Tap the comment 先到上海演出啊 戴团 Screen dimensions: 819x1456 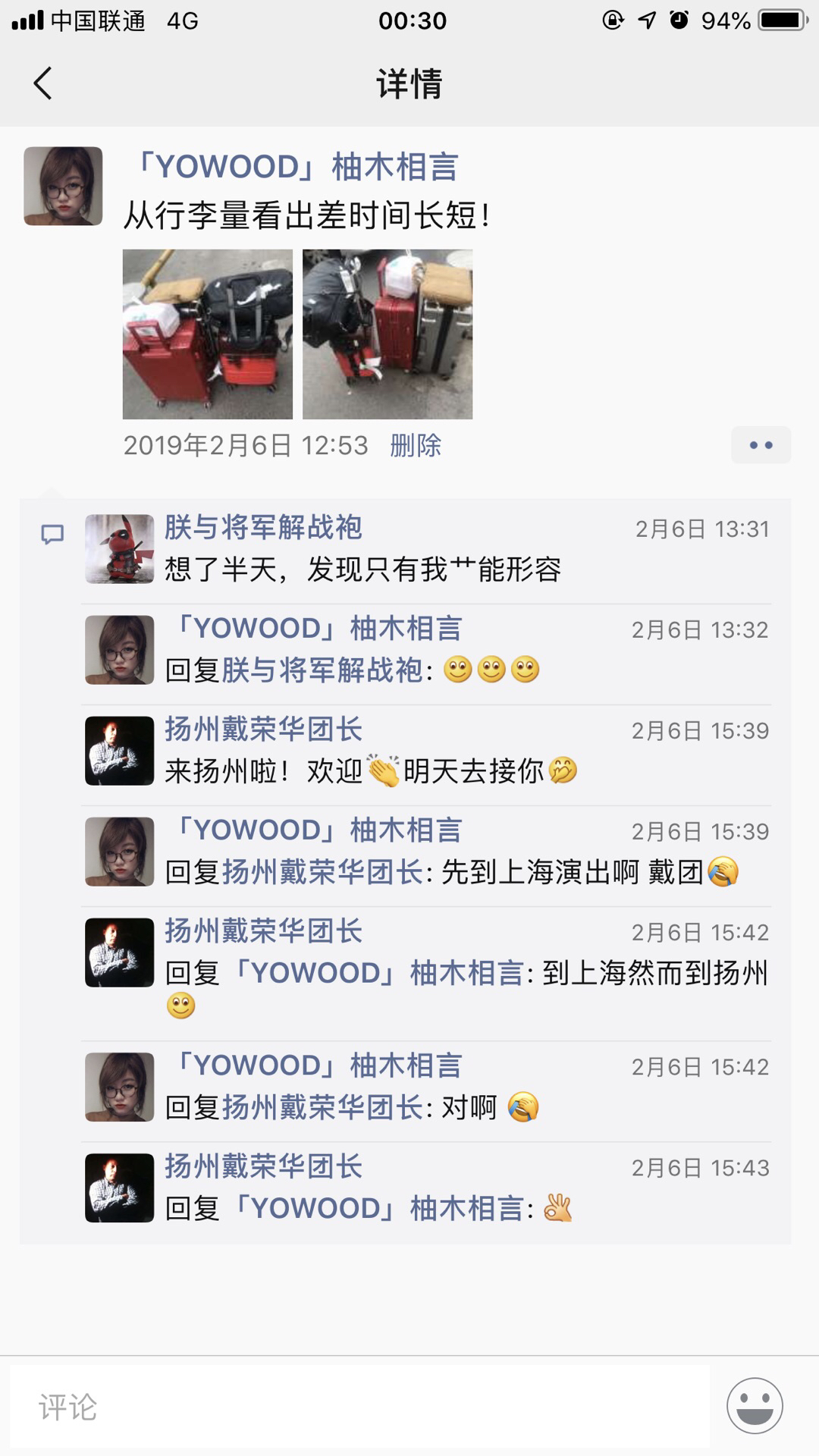tap(590, 871)
